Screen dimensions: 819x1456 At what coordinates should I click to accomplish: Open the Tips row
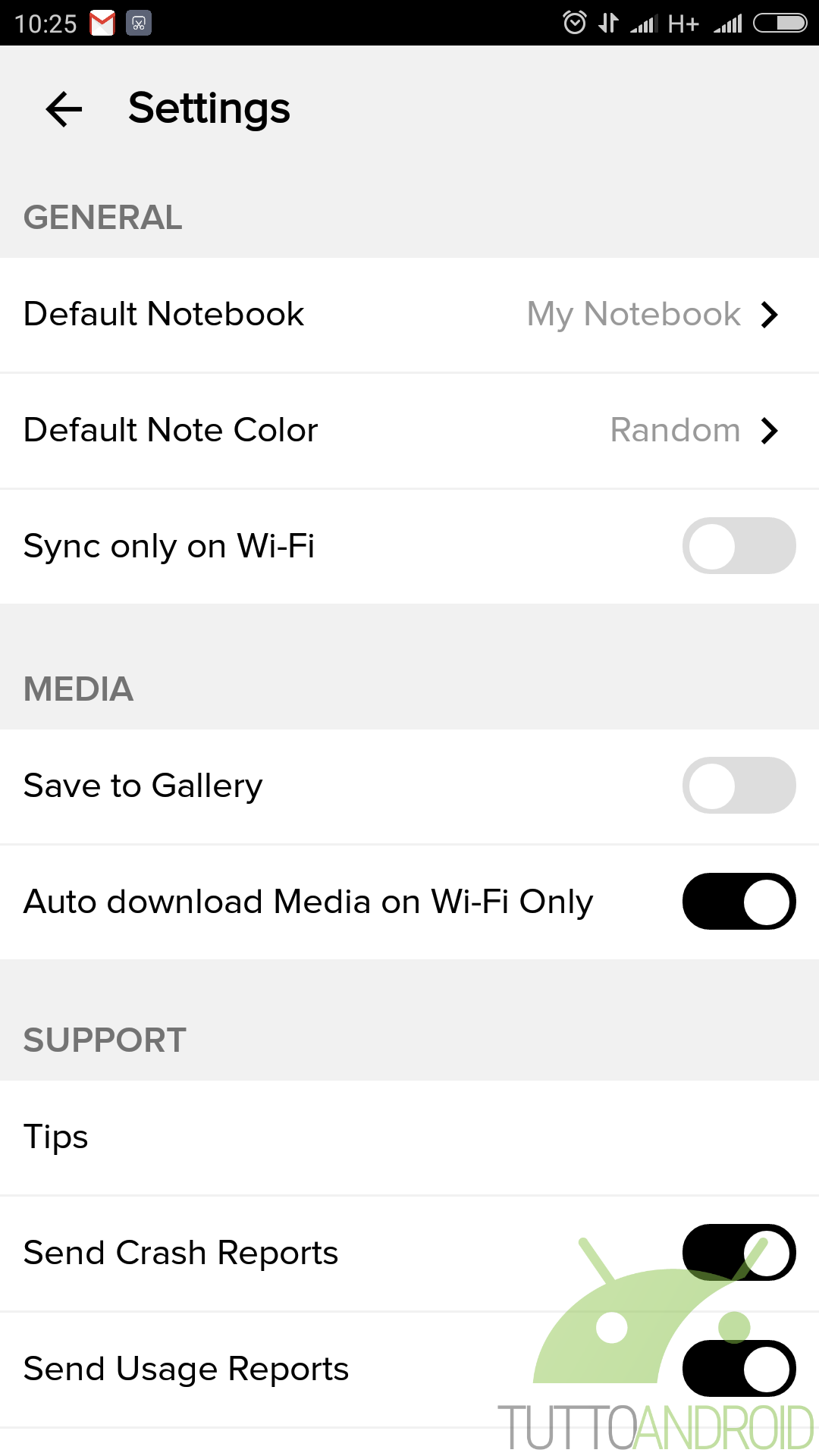pos(409,1137)
